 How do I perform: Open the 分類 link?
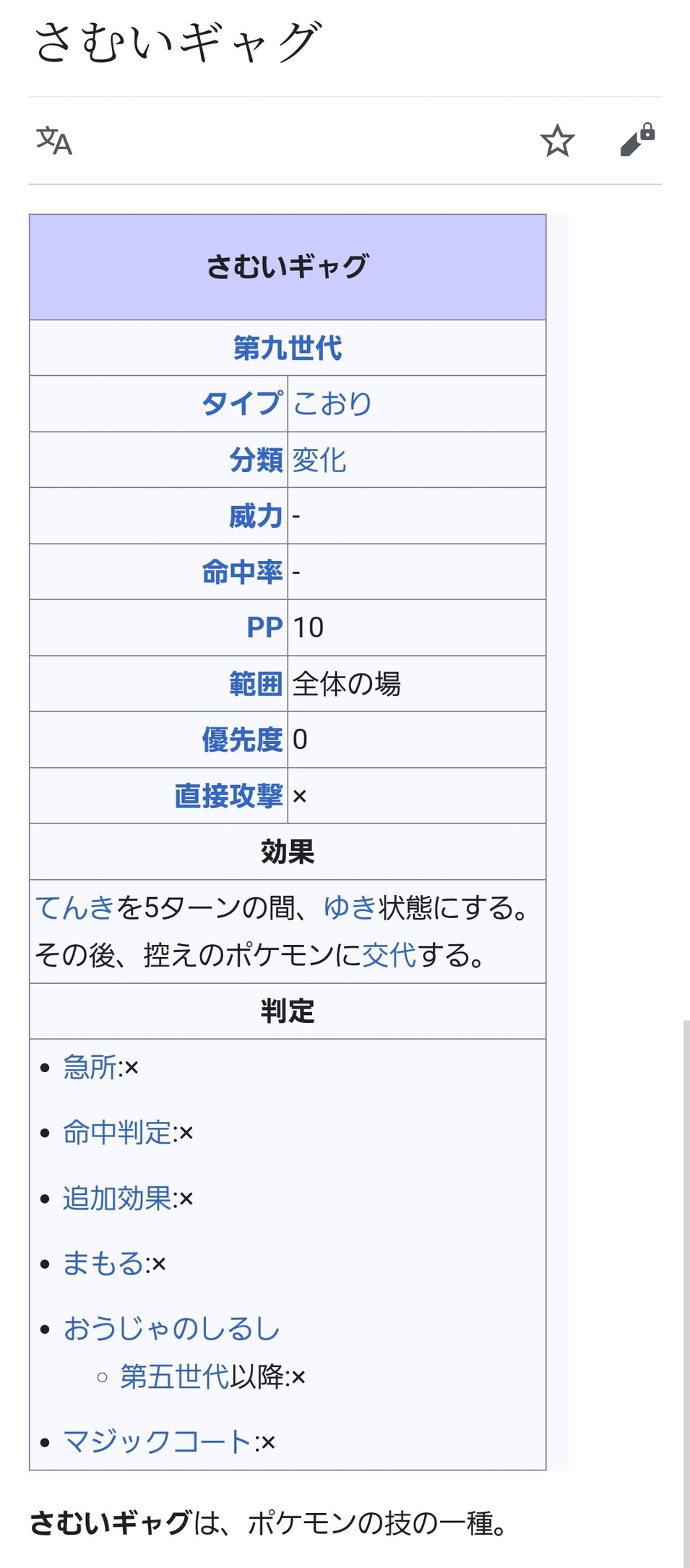[255, 460]
